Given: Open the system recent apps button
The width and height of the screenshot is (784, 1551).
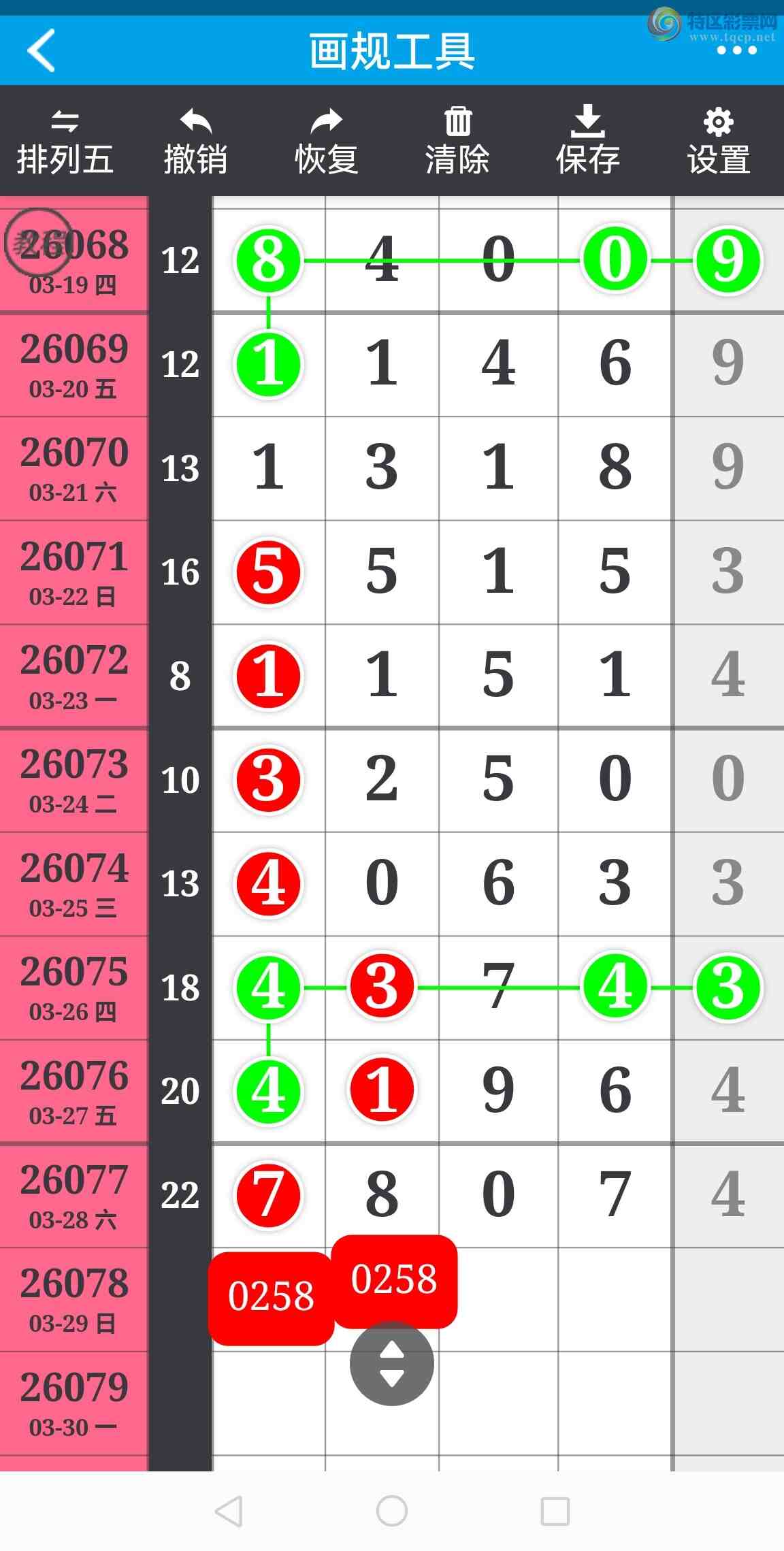Looking at the screenshot, I should tap(555, 1511).
